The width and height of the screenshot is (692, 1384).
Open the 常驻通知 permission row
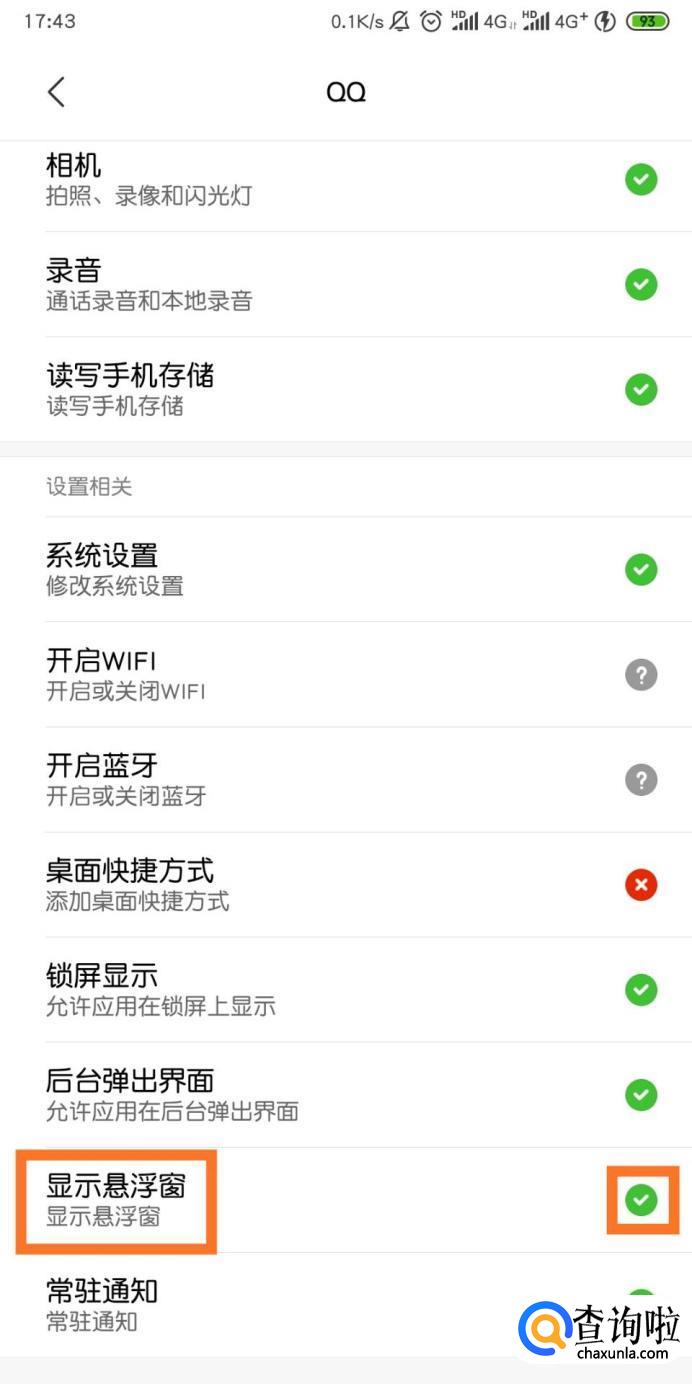(x=300, y=1304)
